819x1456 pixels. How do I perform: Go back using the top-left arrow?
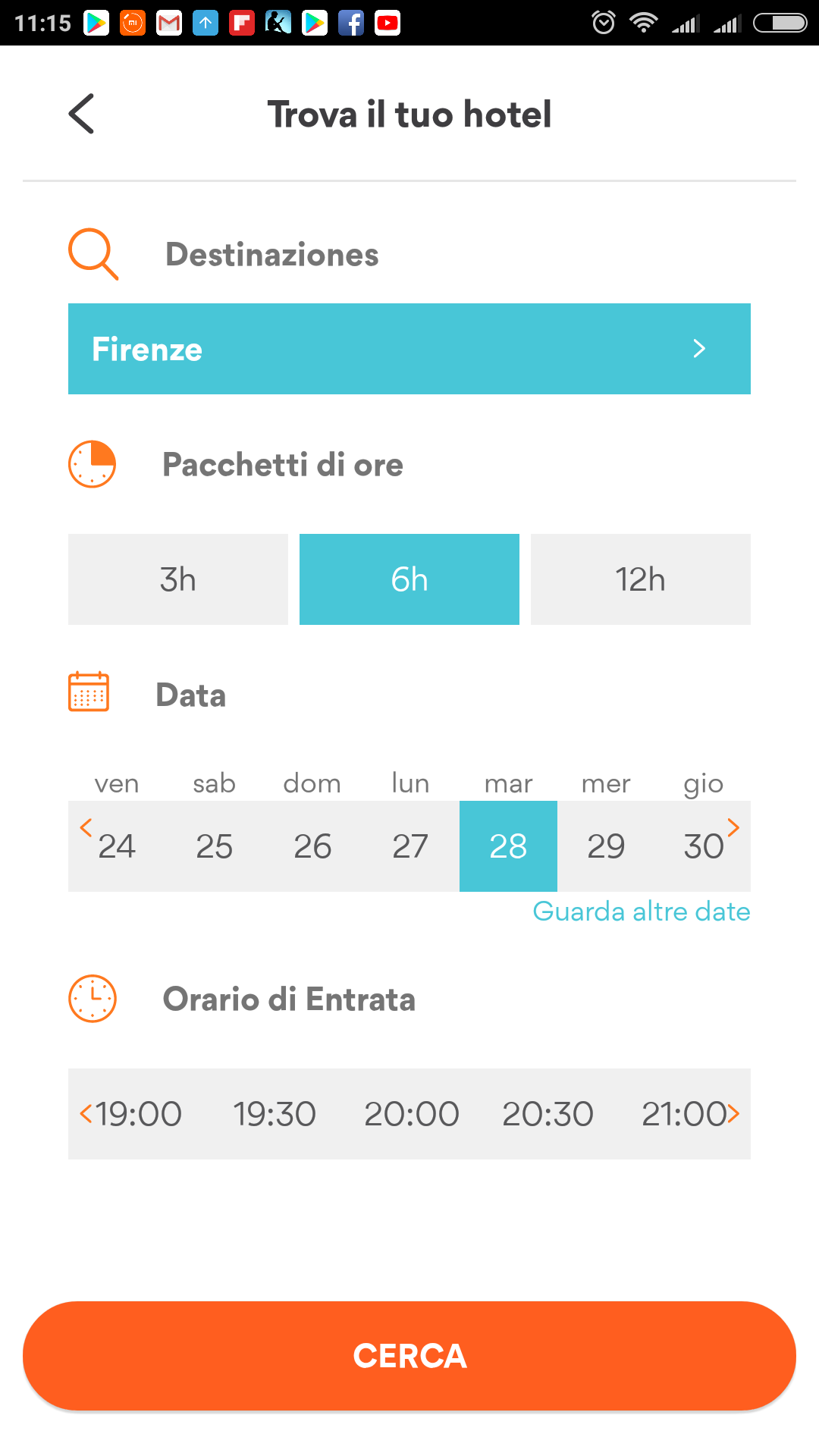[x=81, y=114]
